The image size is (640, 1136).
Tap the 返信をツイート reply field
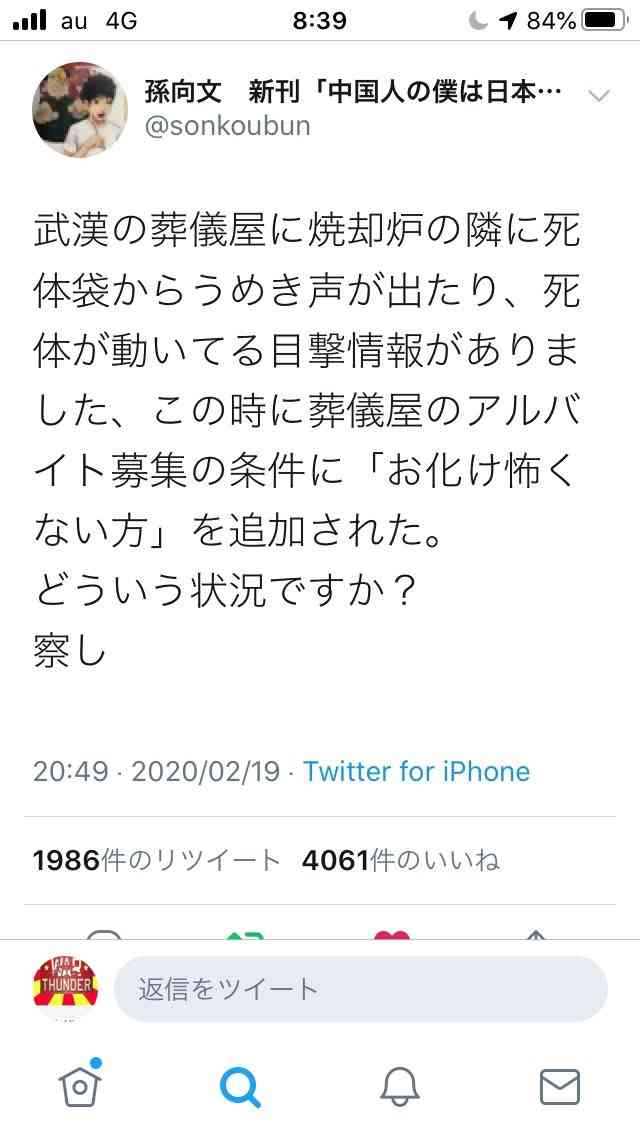360,989
